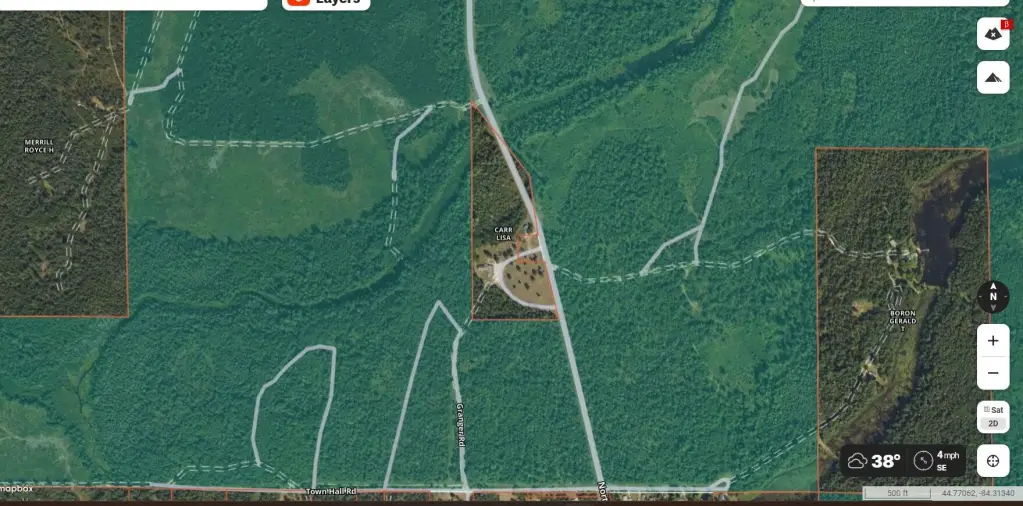Zoom in with the plus button
The width and height of the screenshot is (1023, 506).
point(992,341)
